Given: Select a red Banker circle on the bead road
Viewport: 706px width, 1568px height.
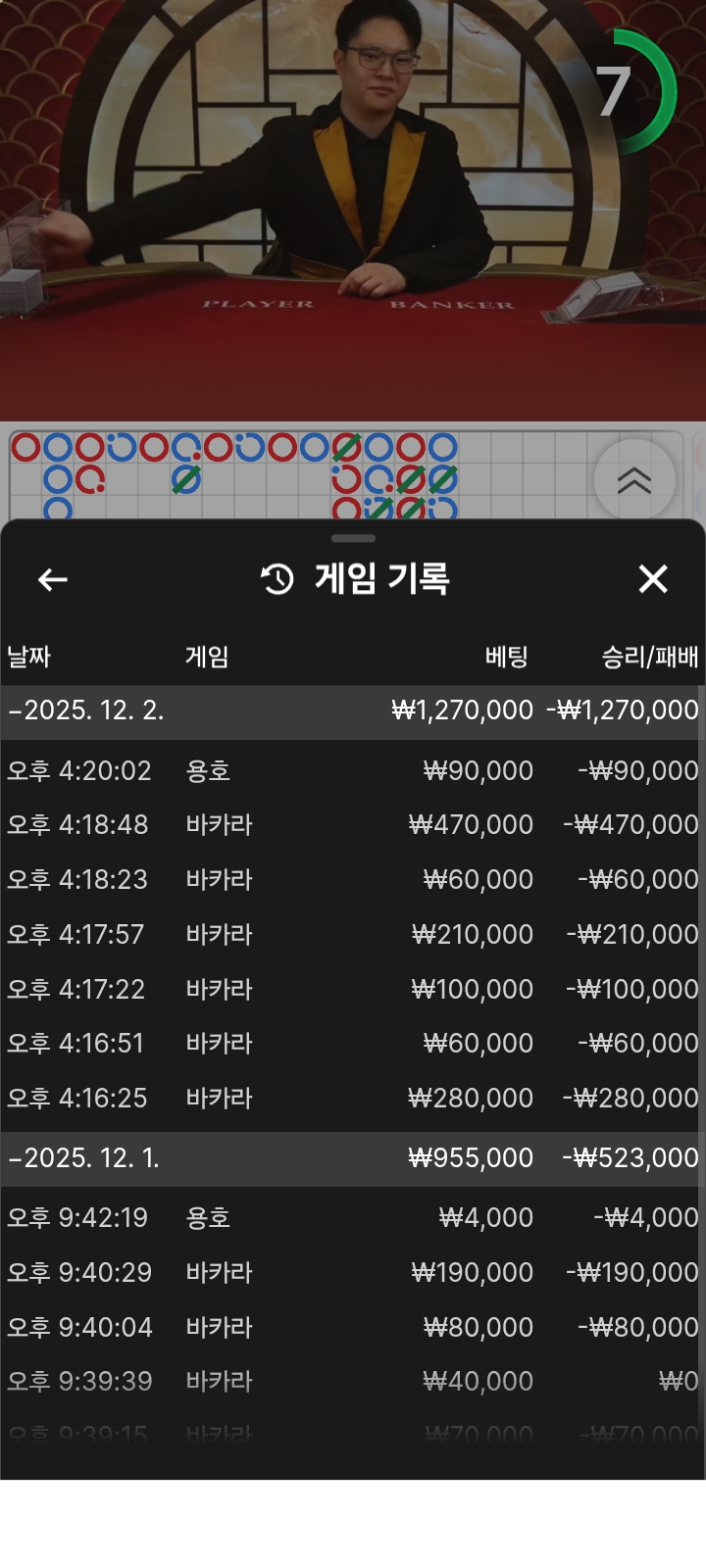Looking at the screenshot, I should click(x=25, y=446).
